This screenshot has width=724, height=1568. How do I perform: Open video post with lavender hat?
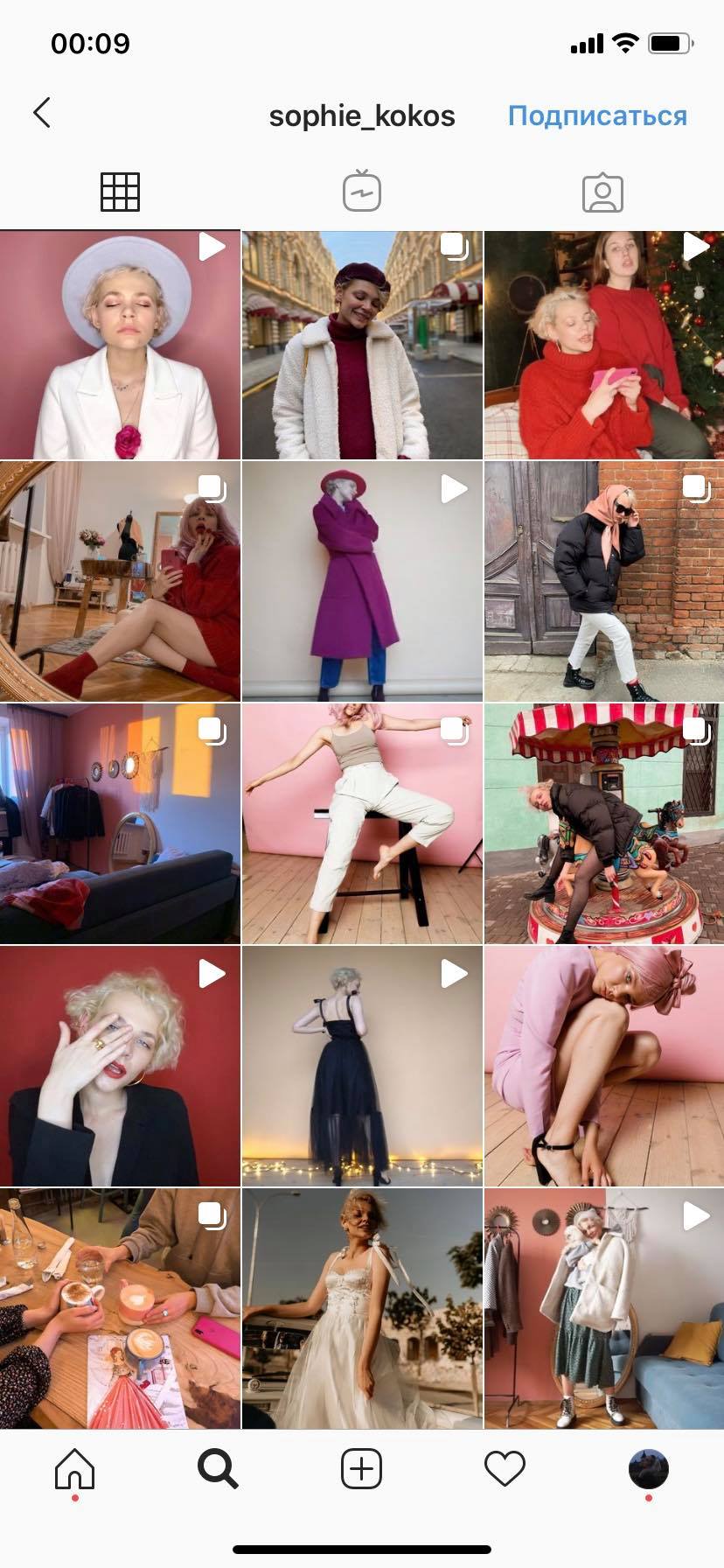120,345
